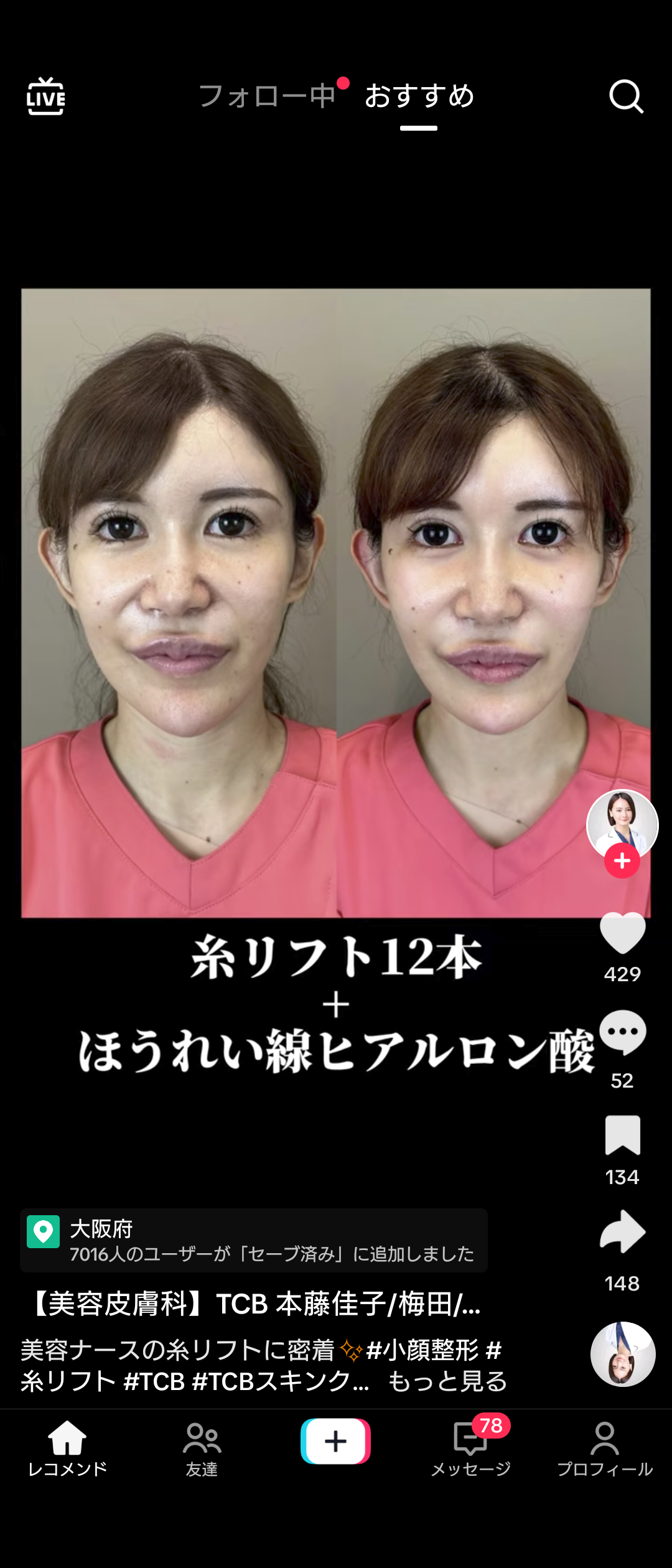Open the LIVE icon
The width and height of the screenshot is (672, 1568).
[x=45, y=96]
